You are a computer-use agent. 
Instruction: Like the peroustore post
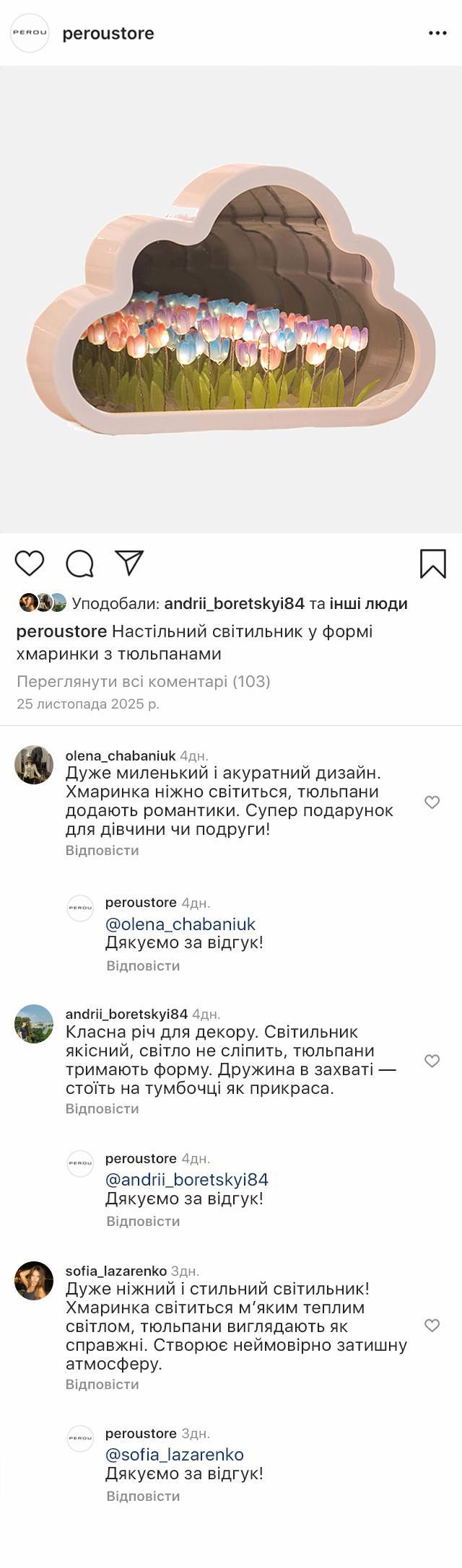tap(30, 563)
